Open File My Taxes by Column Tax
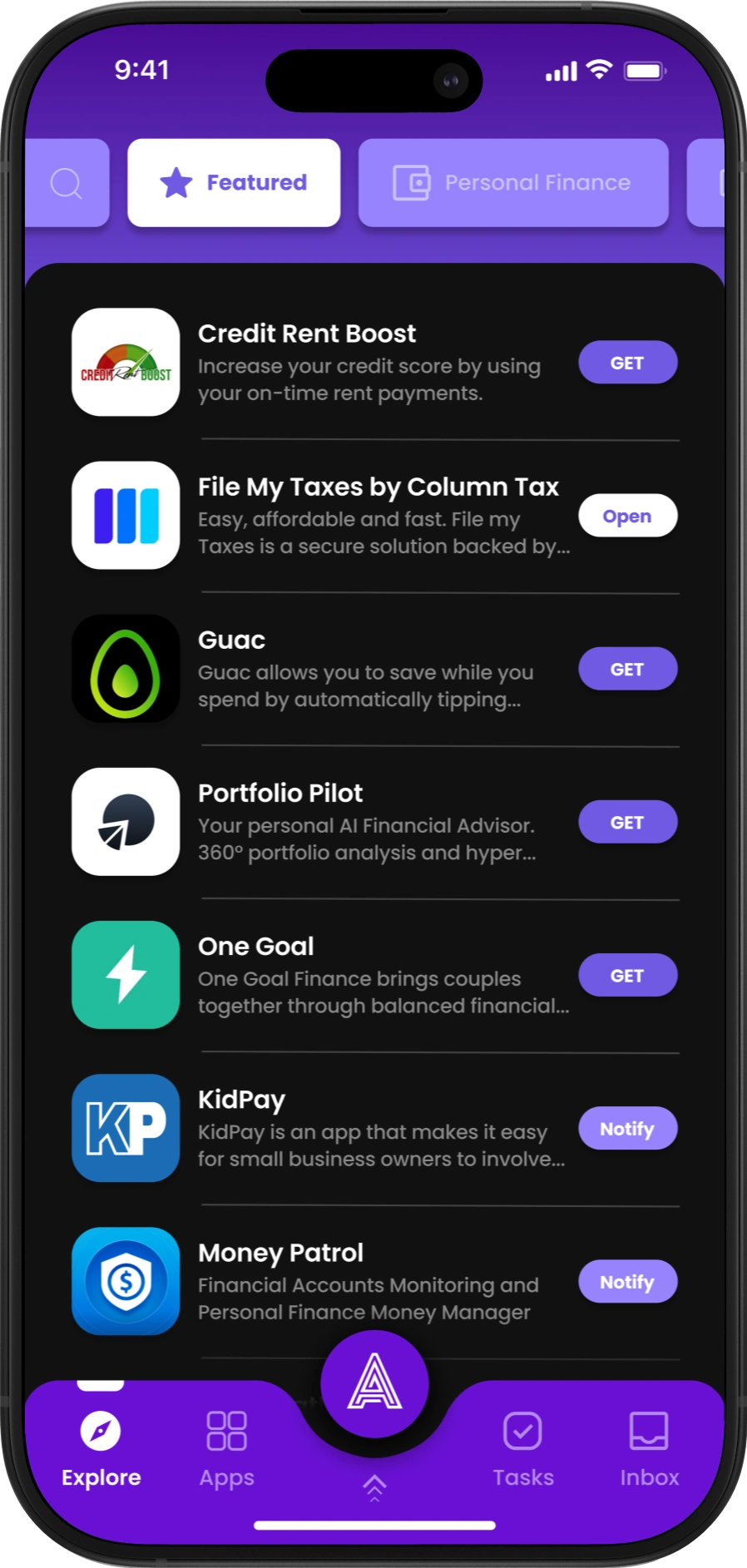Image resolution: width=747 pixels, height=1568 pixels. [627, 516]
